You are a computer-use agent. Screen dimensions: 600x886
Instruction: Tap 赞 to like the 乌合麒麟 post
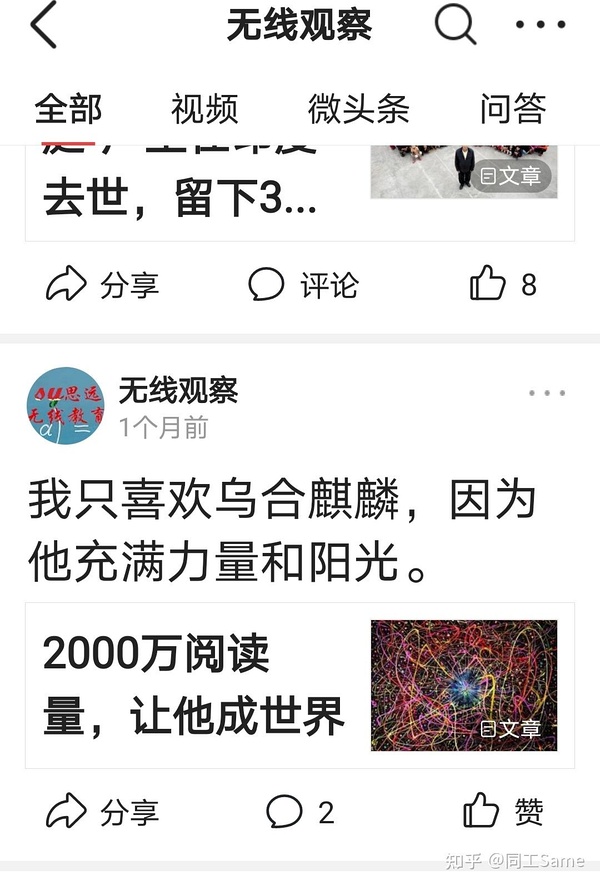click(504, 811)
